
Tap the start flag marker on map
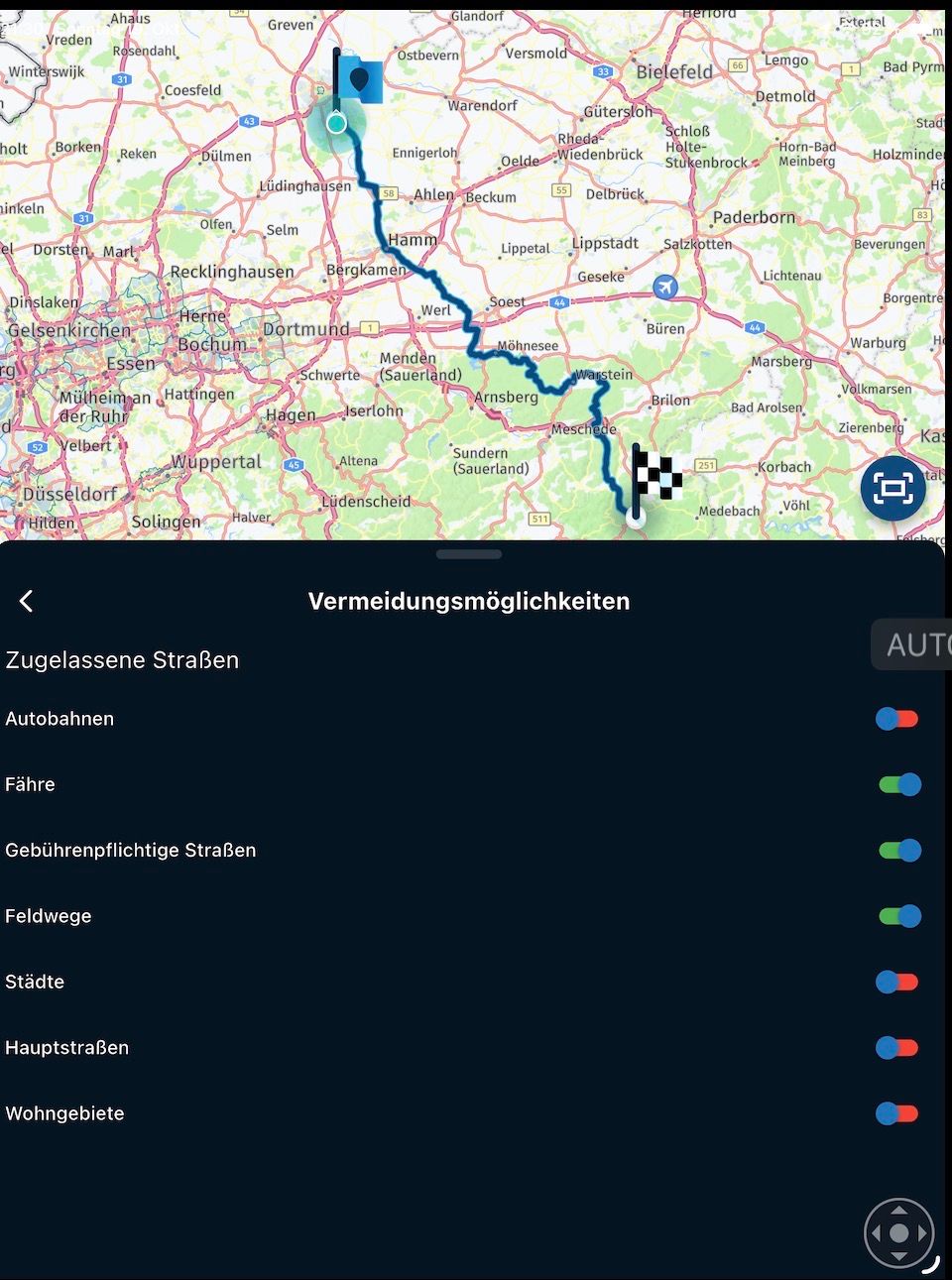[359, 79]
